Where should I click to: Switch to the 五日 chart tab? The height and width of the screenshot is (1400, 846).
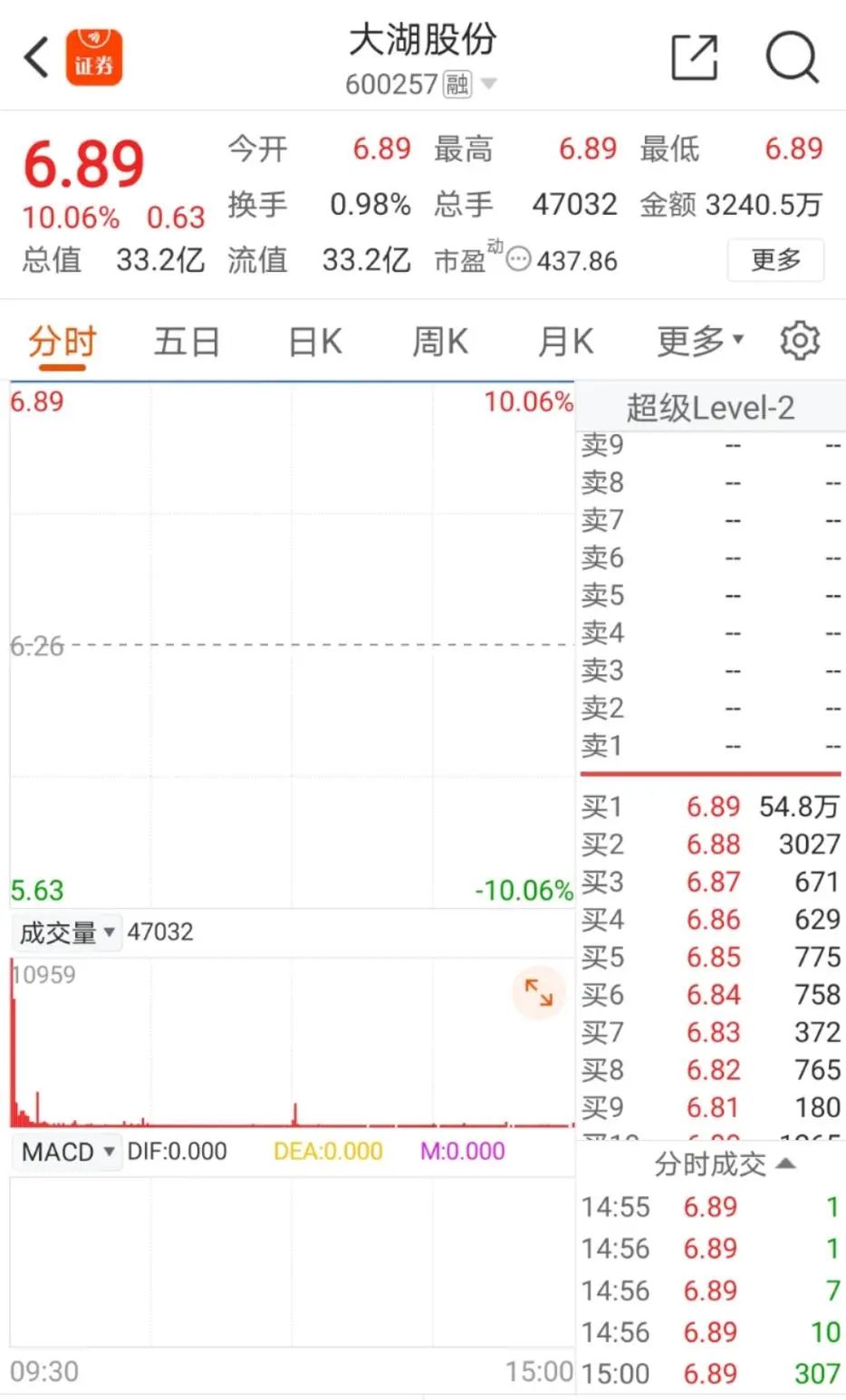[187, 343]
